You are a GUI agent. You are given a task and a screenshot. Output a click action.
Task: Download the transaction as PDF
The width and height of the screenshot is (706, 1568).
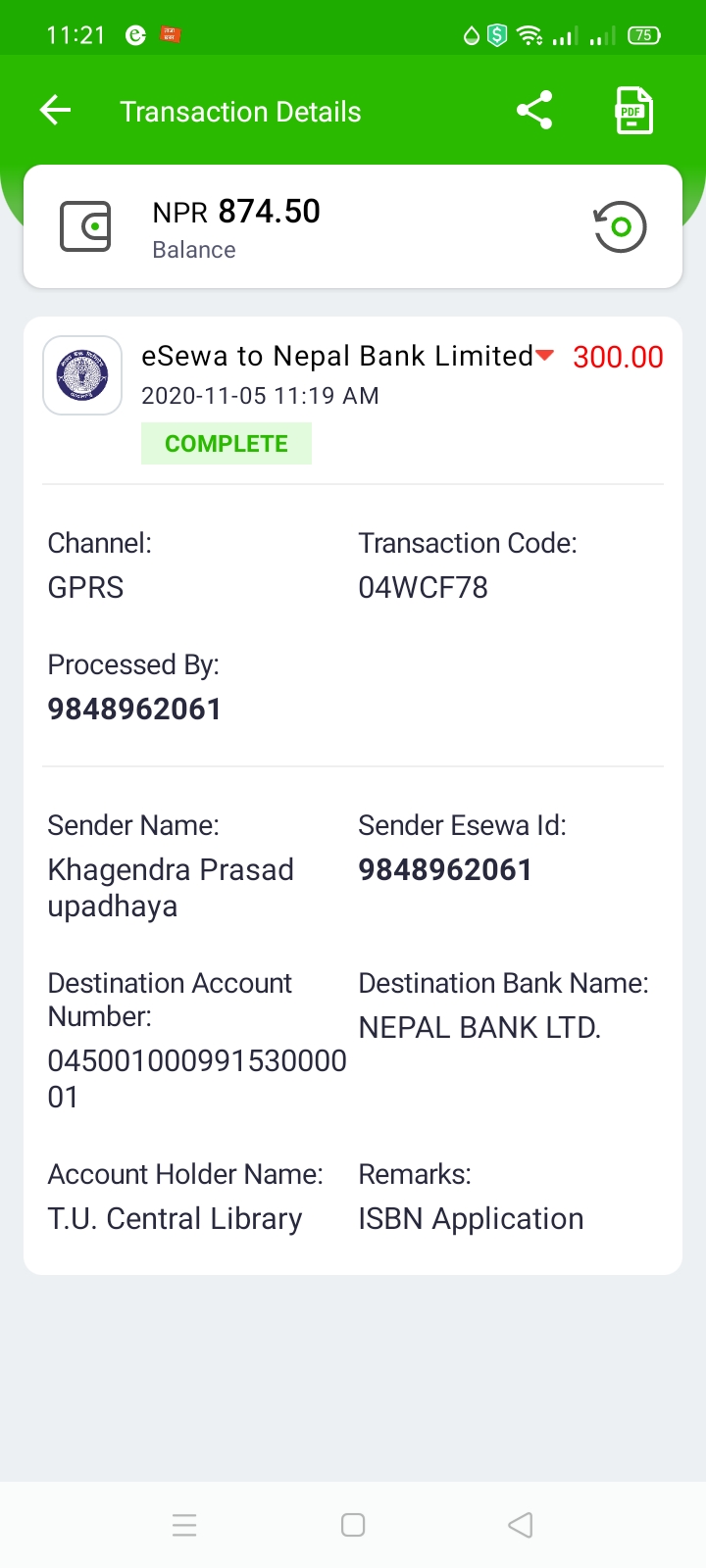[x=633, y=111]
